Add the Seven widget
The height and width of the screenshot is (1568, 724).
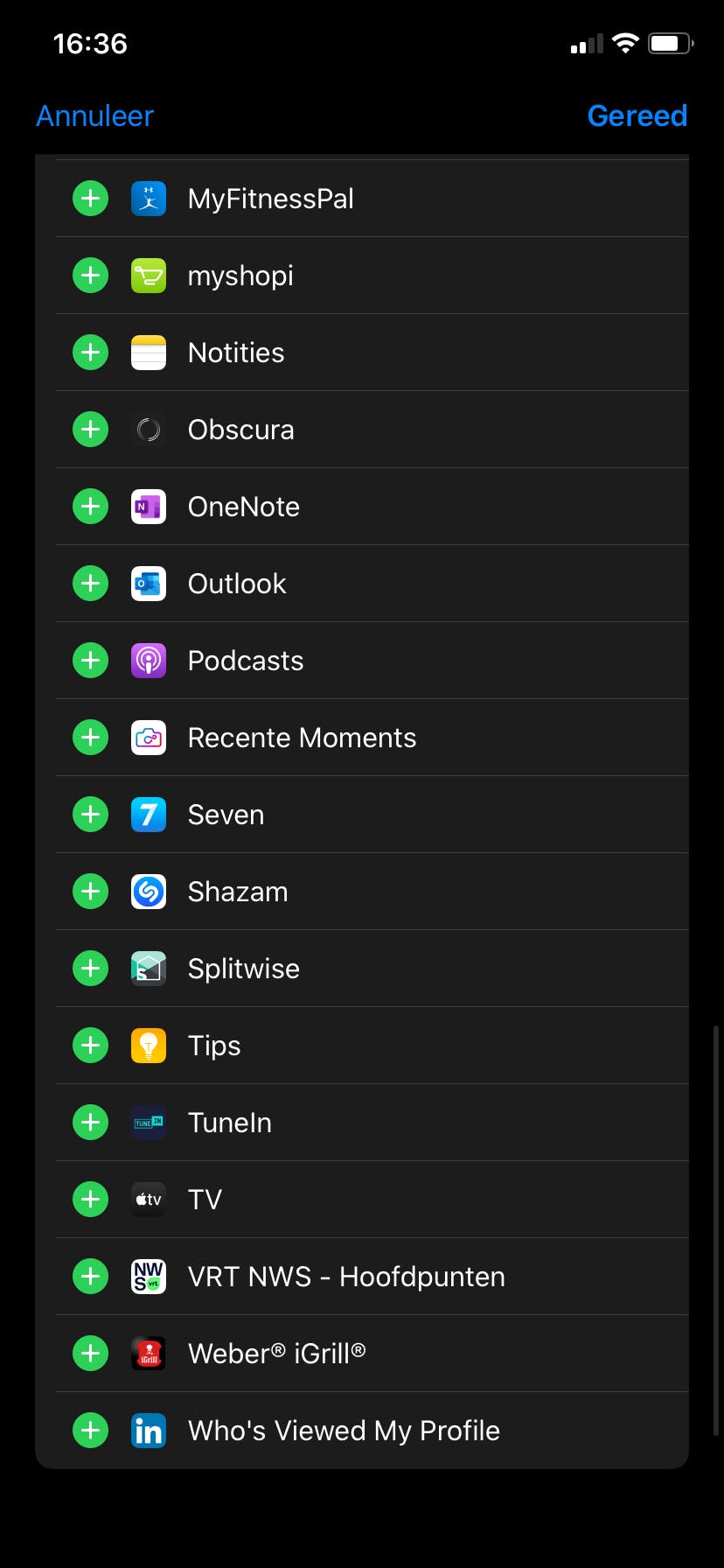[90, 815]
